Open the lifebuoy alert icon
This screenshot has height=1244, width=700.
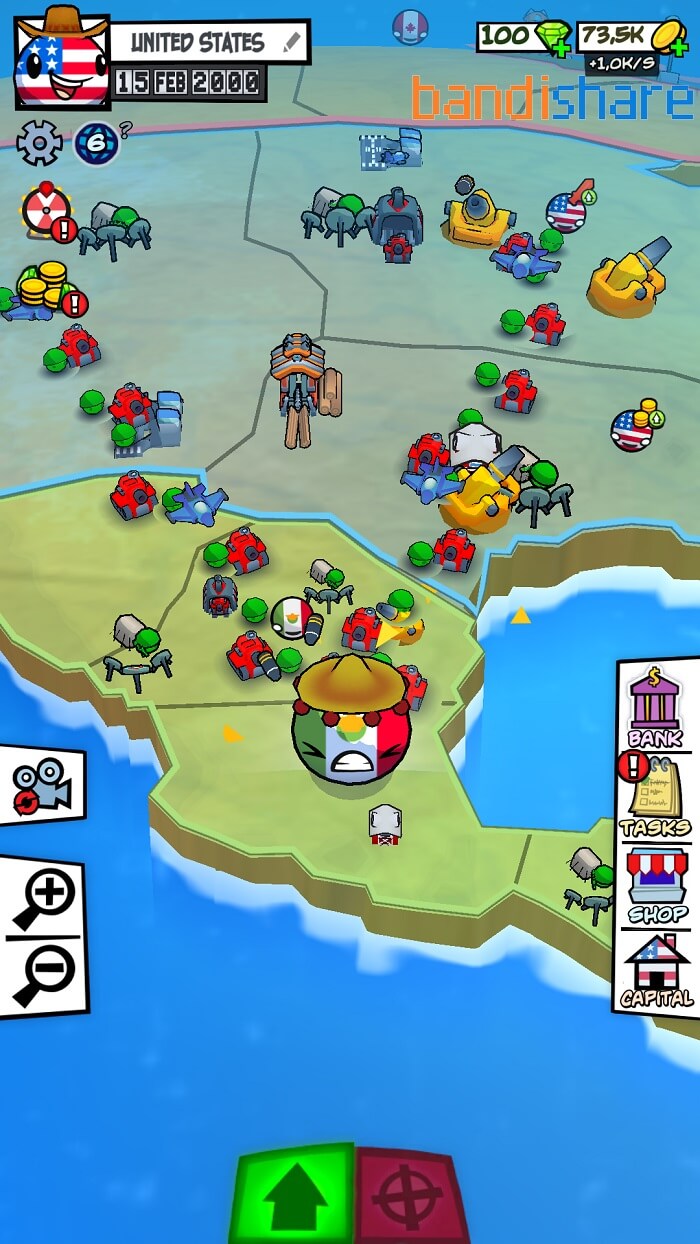coord(44,210)
